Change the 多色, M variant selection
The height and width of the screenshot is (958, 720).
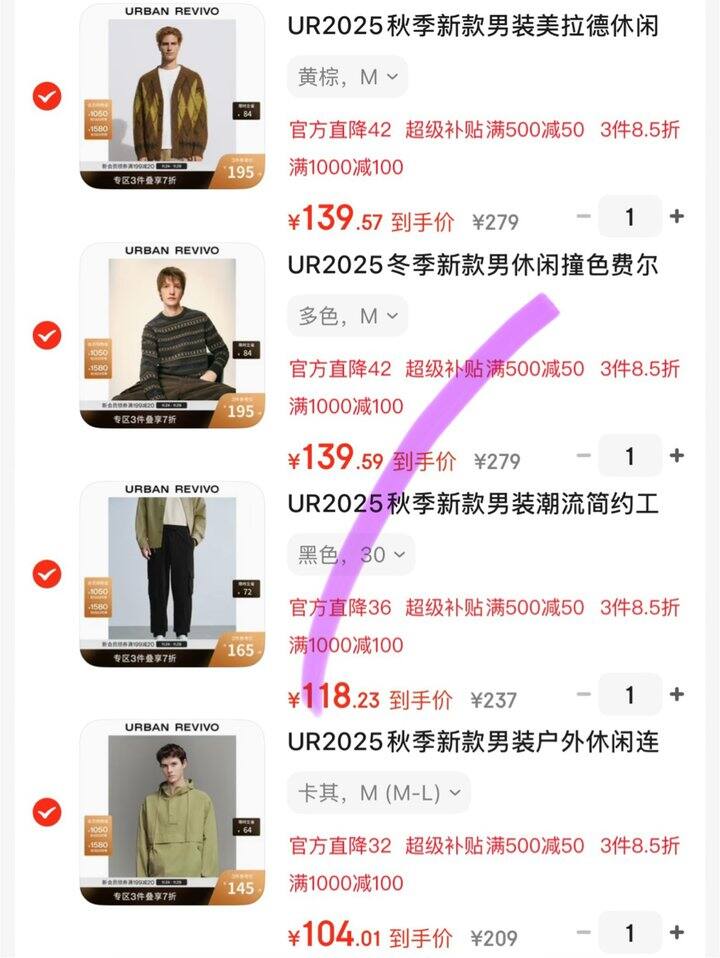click(347, 316)
